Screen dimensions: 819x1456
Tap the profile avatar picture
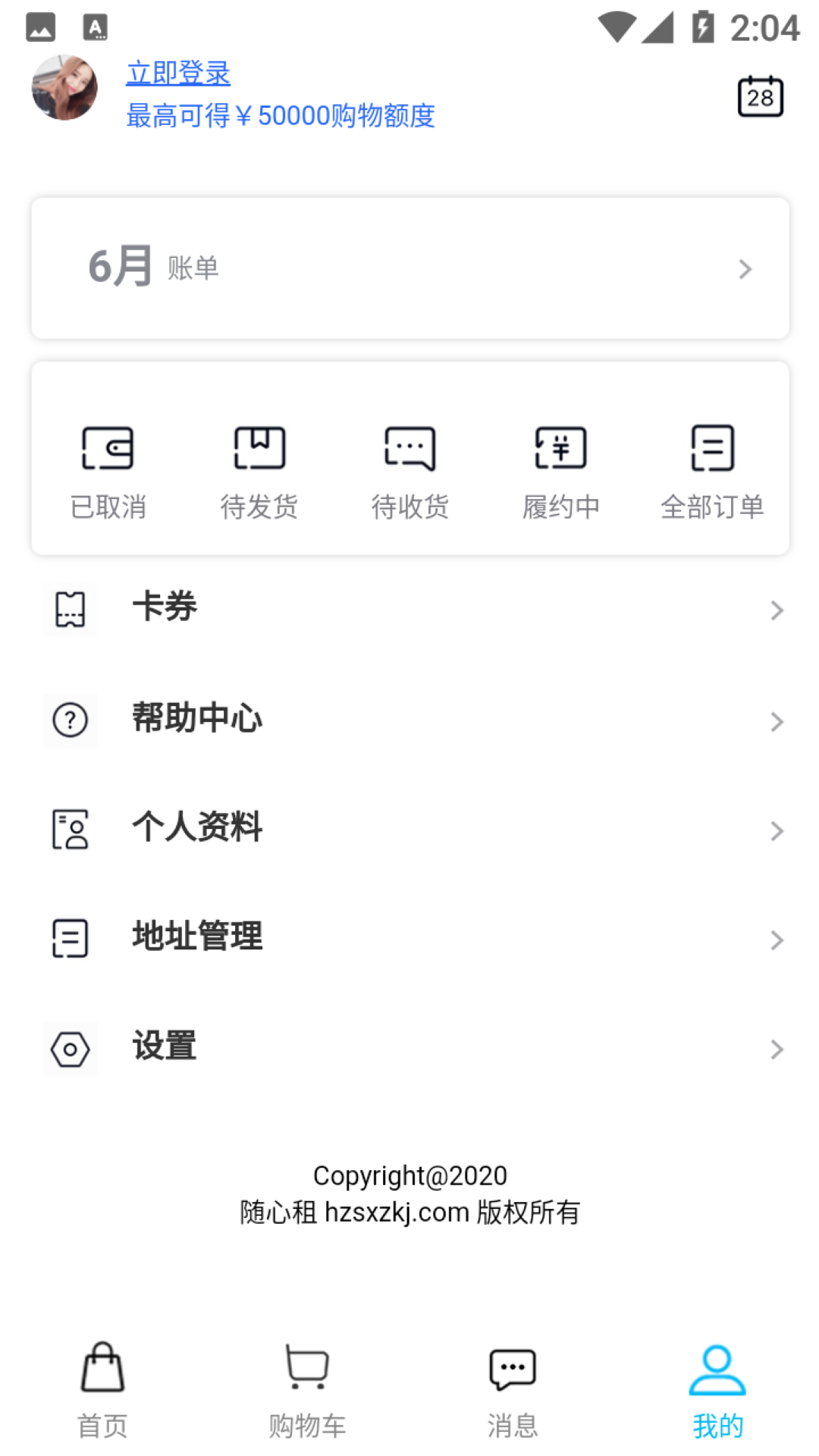pyautogui.click(x=64, y=88)
